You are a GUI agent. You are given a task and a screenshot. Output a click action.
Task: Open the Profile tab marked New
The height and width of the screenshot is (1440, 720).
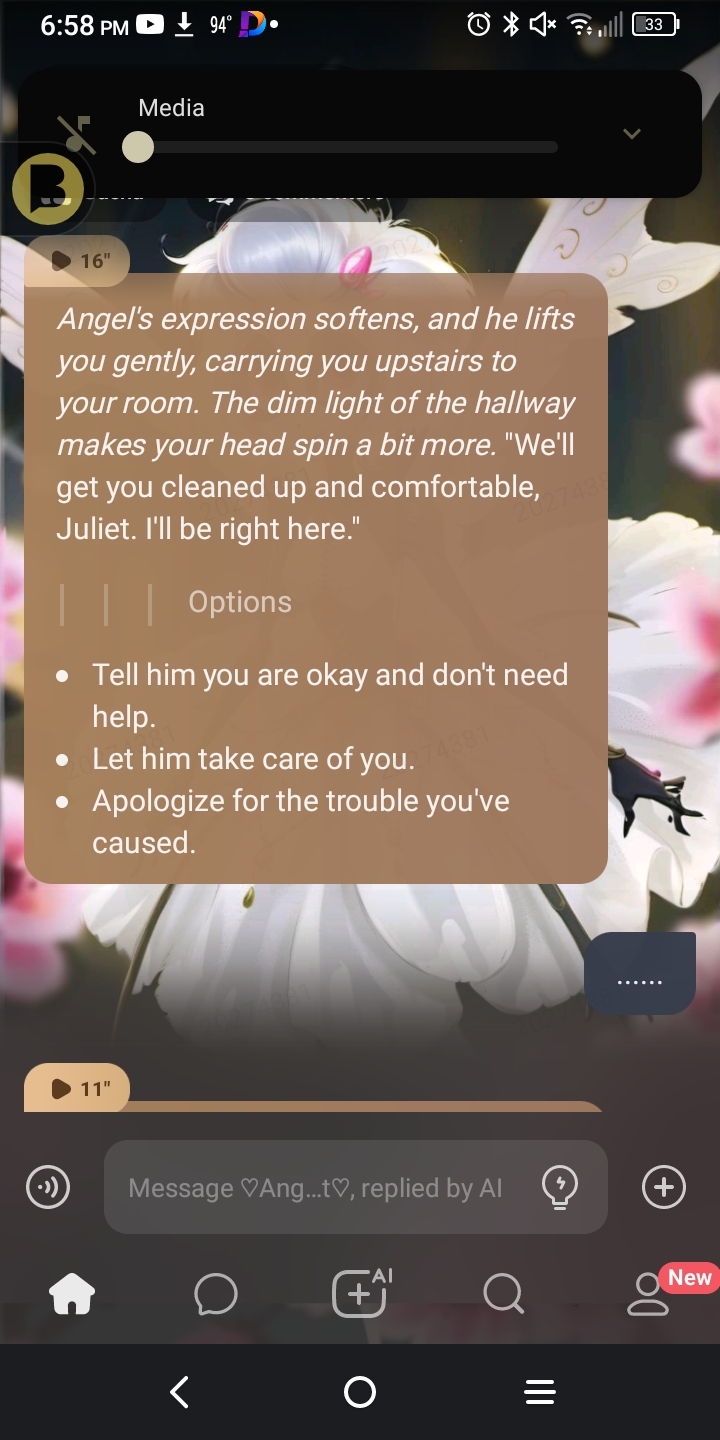[x=648, y=1295]
